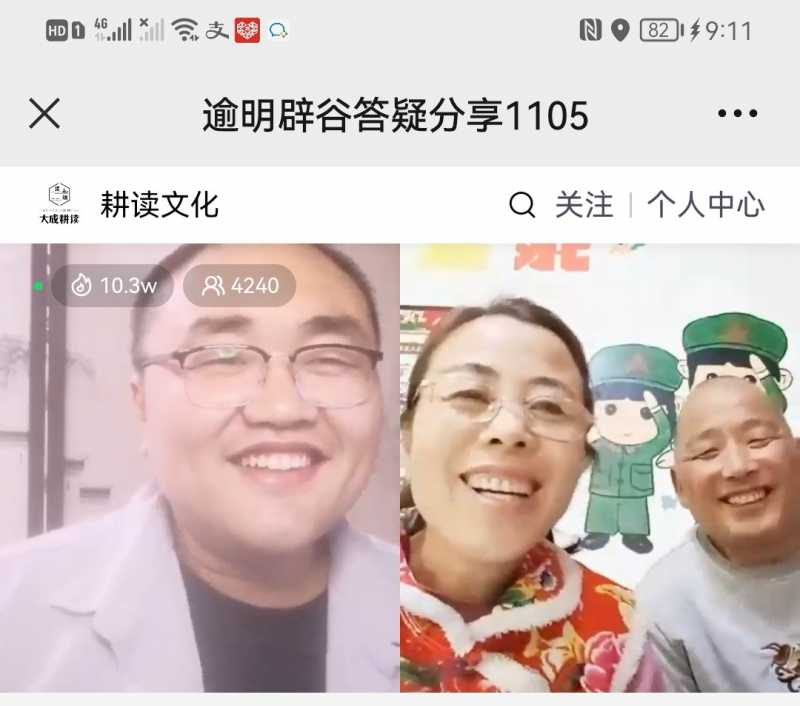
Task: Open the search icon
Action: point(522,205)
